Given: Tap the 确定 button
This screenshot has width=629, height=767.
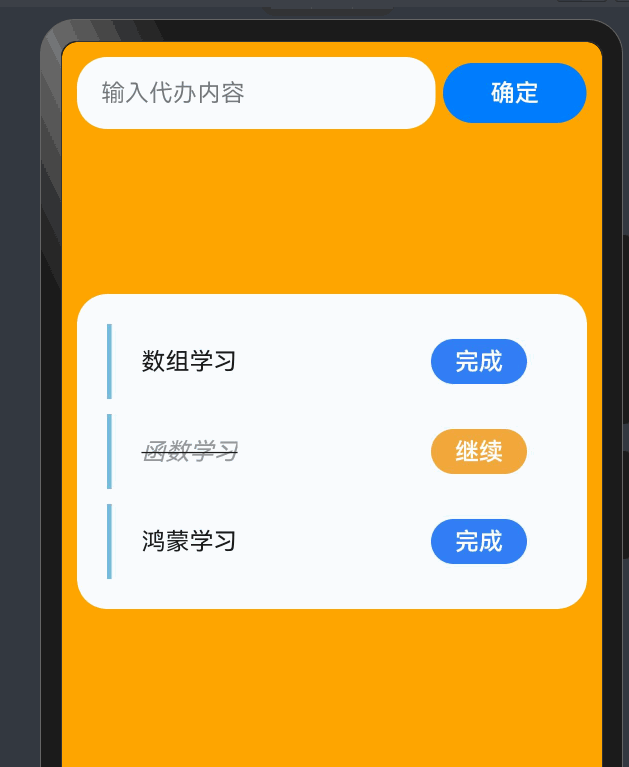Looking at the screenshot, I should [514, 93].
